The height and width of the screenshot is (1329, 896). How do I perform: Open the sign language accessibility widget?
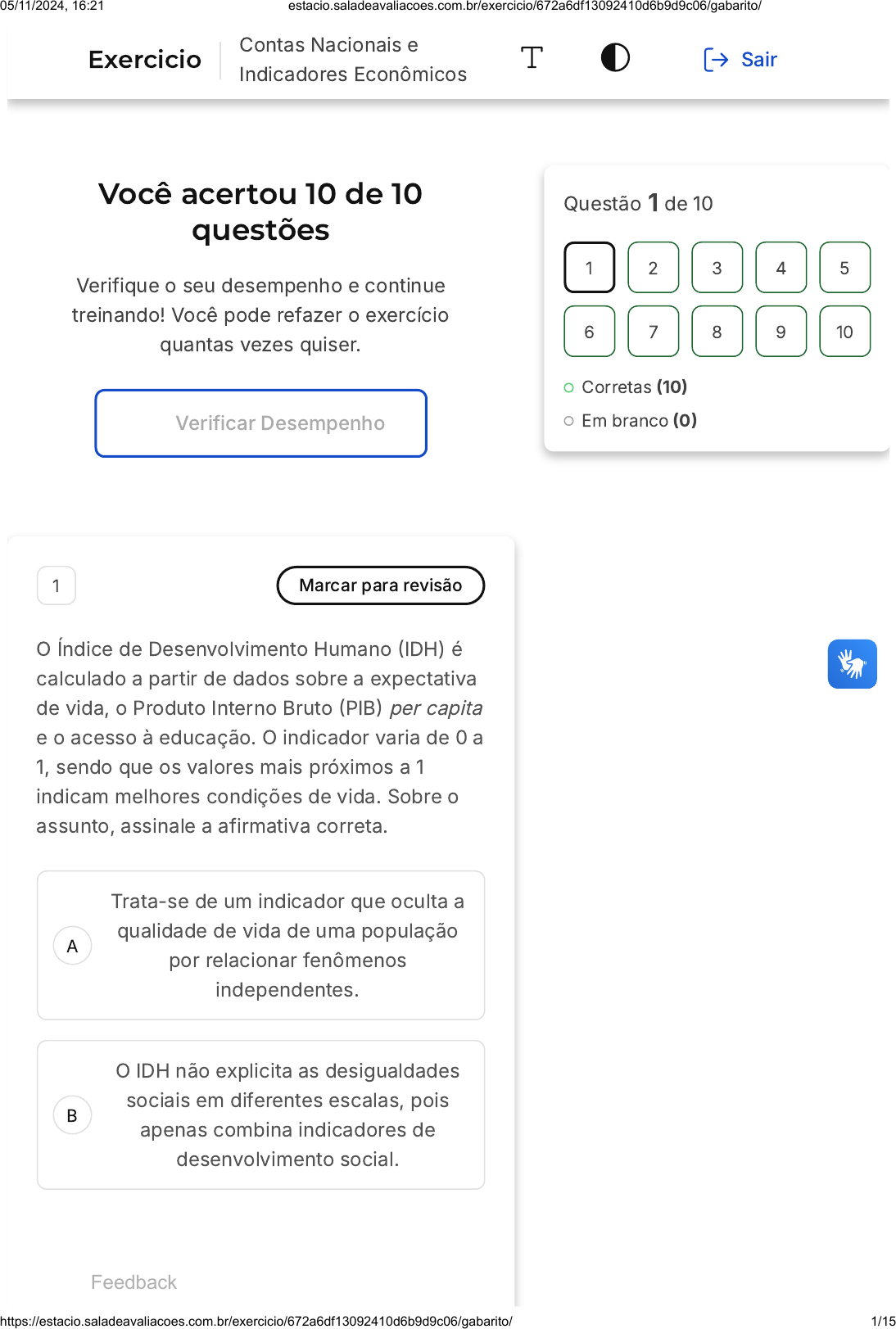click(x=852, y=664)
